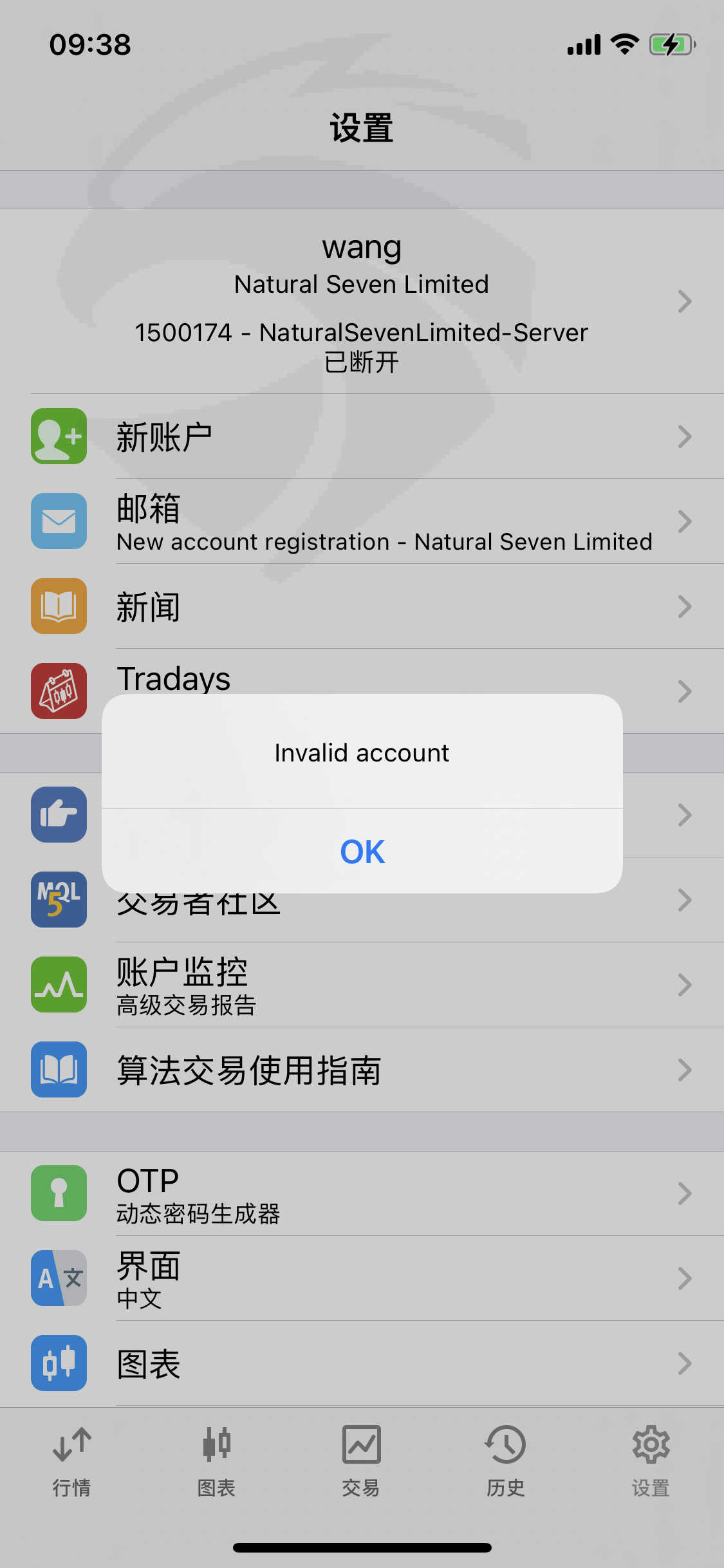Open 算法交易使用指南 guide

pos(362,1070)
